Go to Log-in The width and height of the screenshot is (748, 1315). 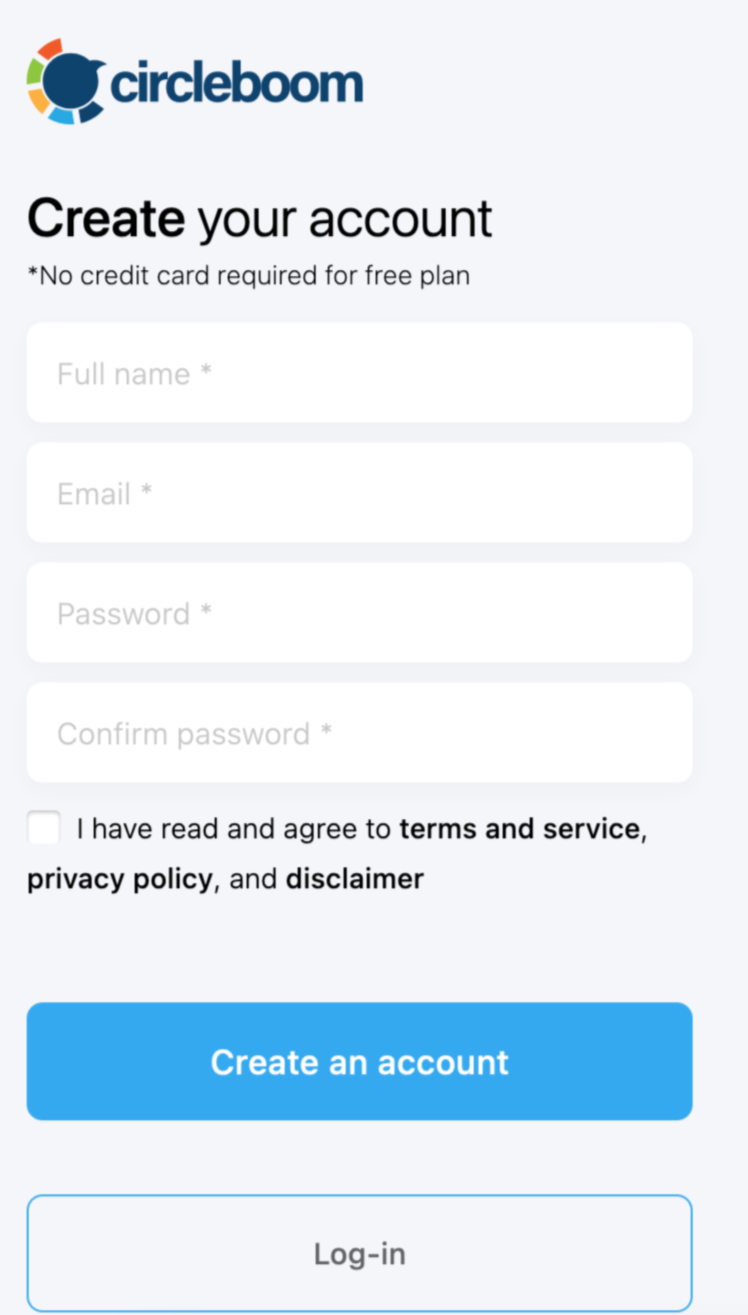[x=359, y=1253]
